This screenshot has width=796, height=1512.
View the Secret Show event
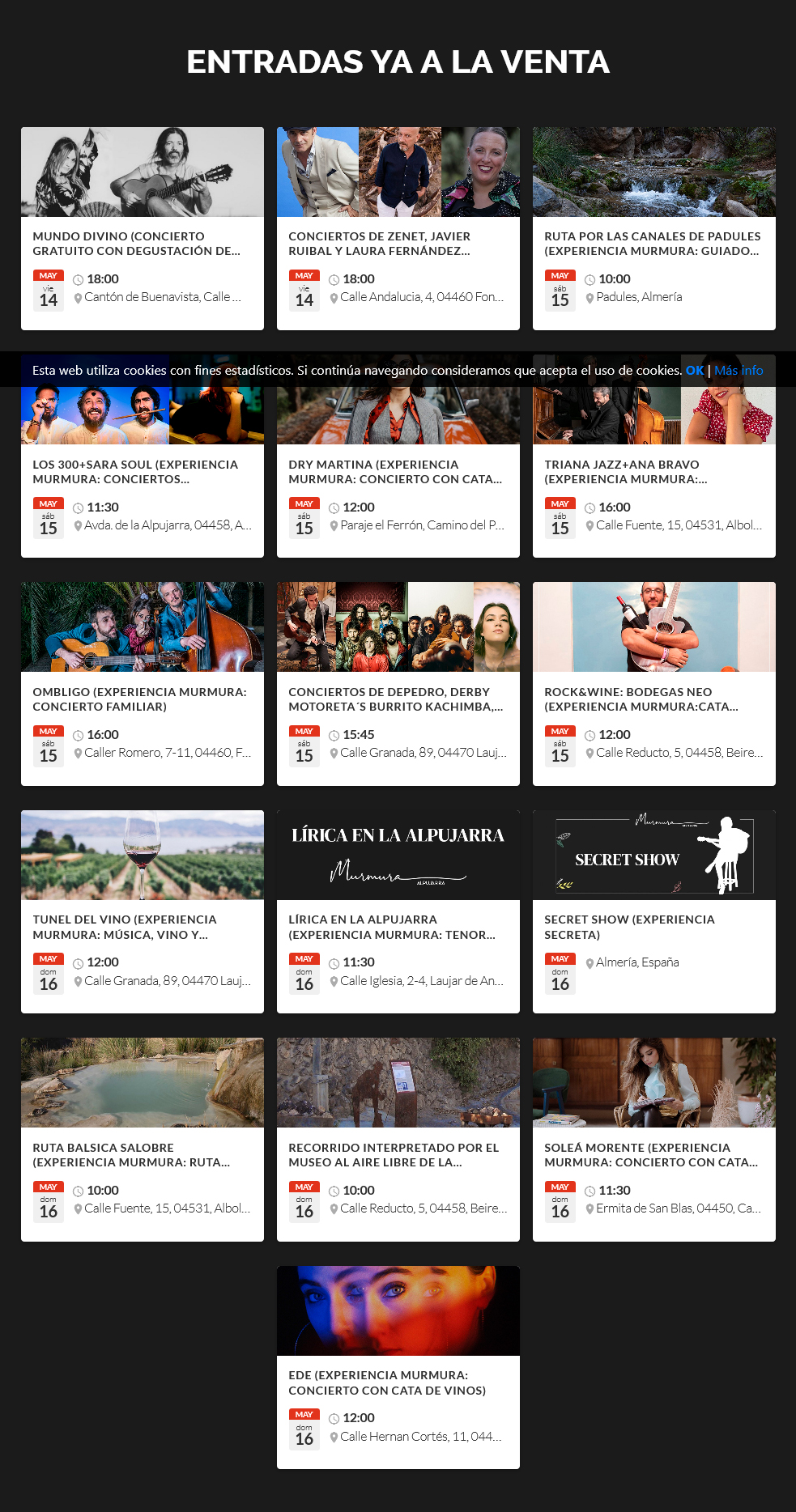[654, 911]
